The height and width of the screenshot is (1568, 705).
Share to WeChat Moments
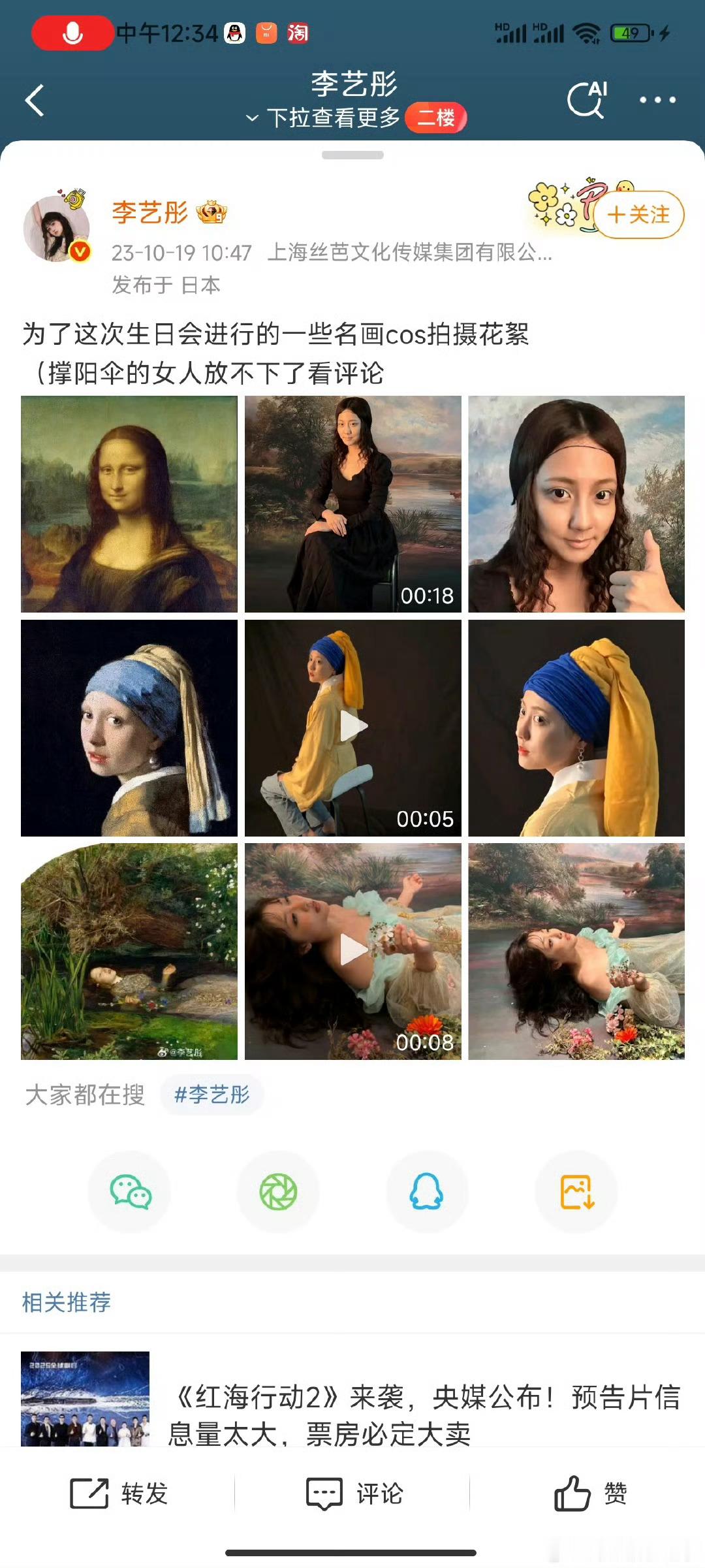(x=278, y=1192)
